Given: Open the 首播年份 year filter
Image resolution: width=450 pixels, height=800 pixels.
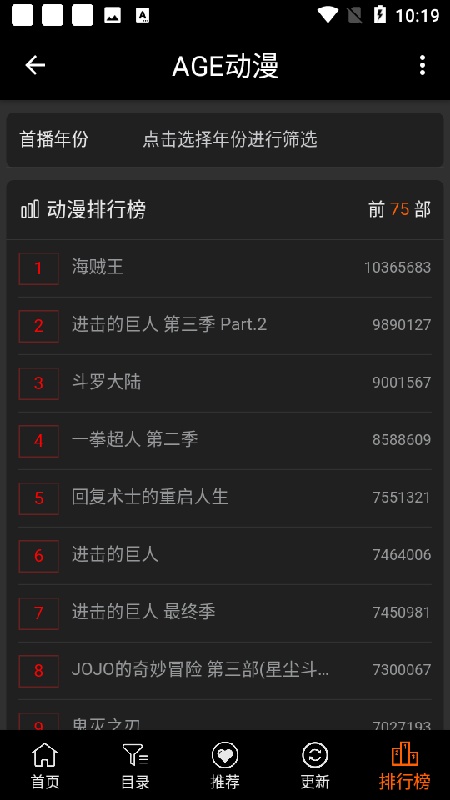Looking at the screenshot, I should (x=225, y=140).
